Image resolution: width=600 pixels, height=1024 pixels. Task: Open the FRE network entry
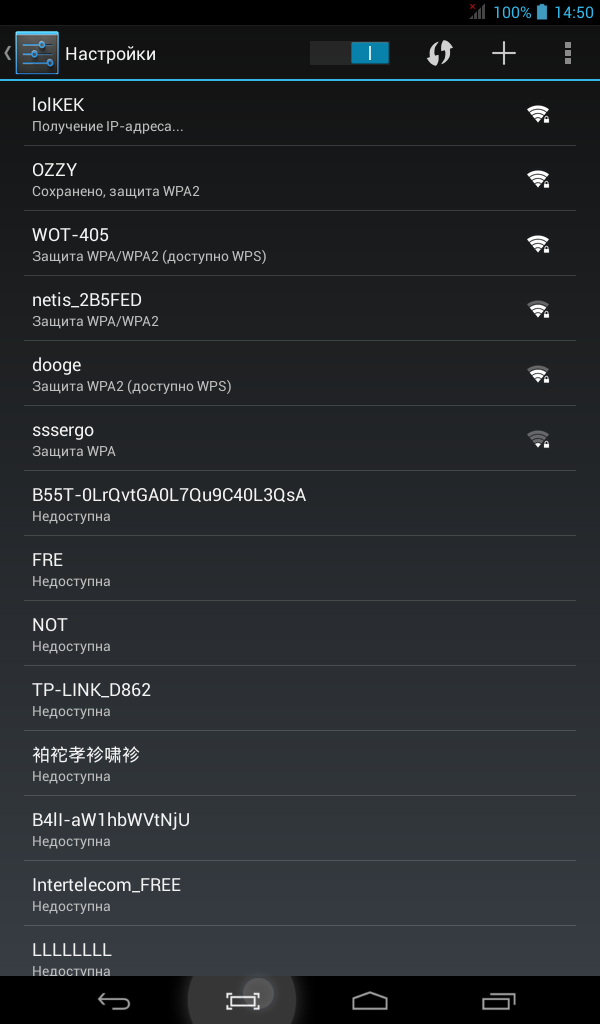[300, 569]
